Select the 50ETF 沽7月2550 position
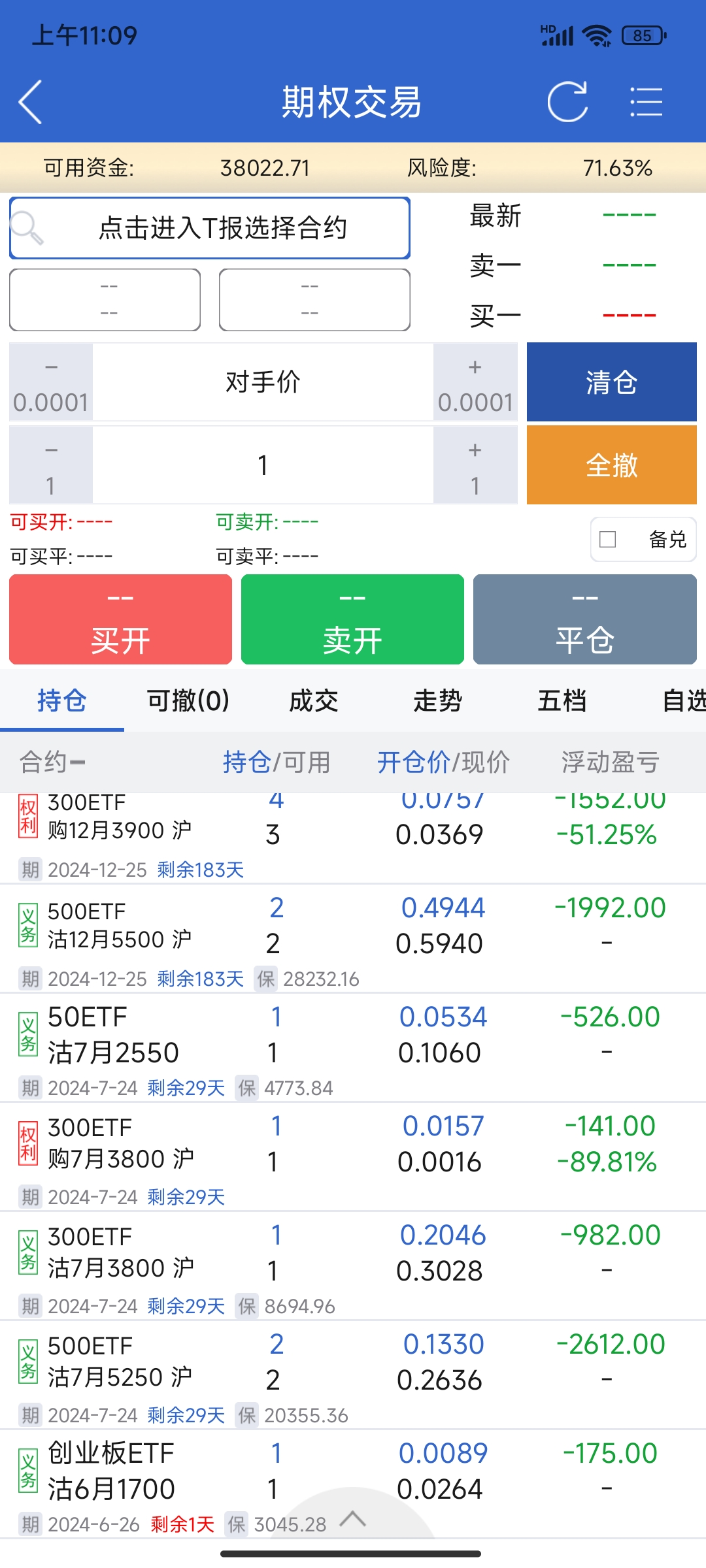 (x=113, y=1036)
